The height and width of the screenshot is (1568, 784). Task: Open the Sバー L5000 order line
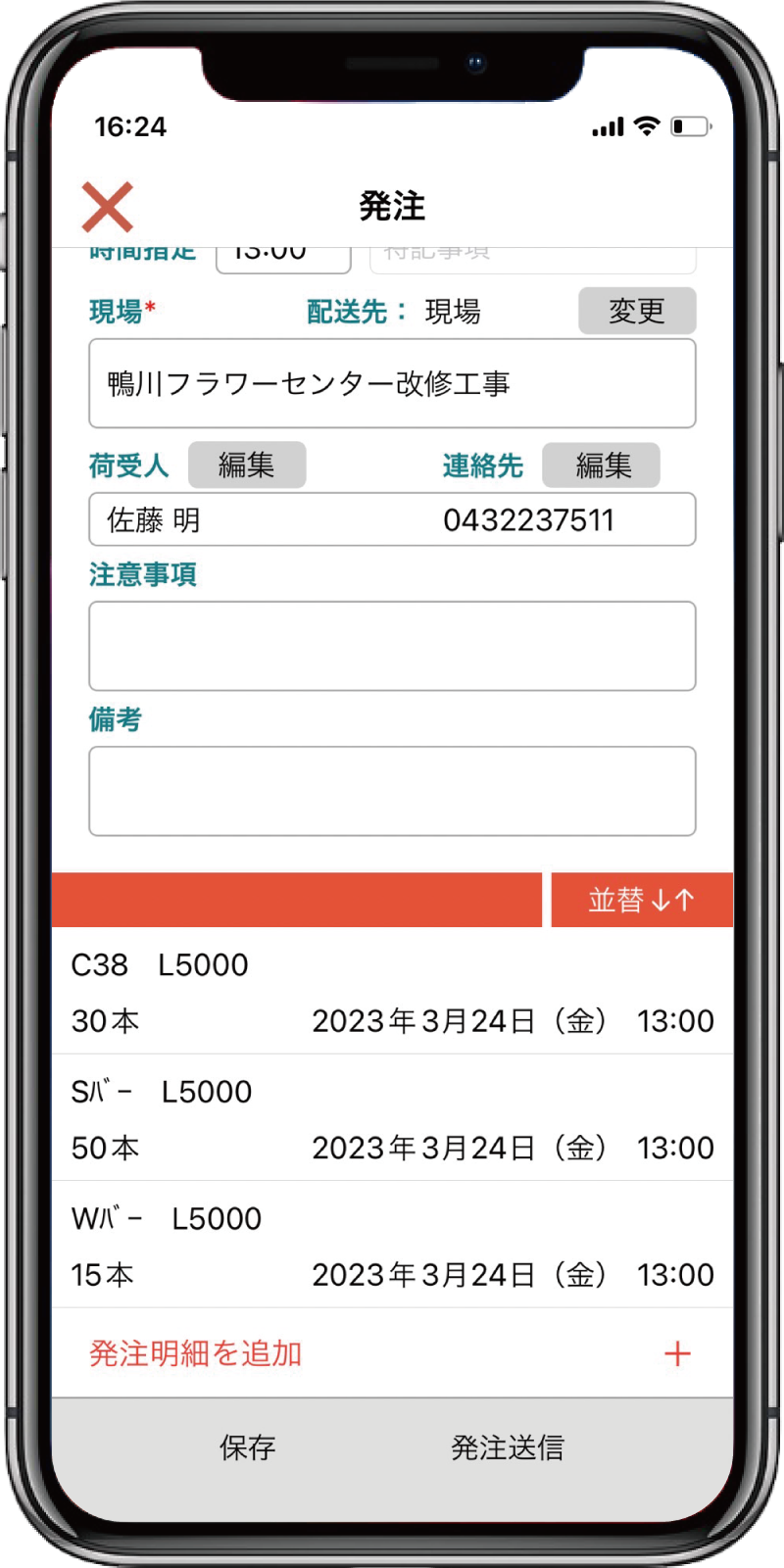click(392, 1118)
